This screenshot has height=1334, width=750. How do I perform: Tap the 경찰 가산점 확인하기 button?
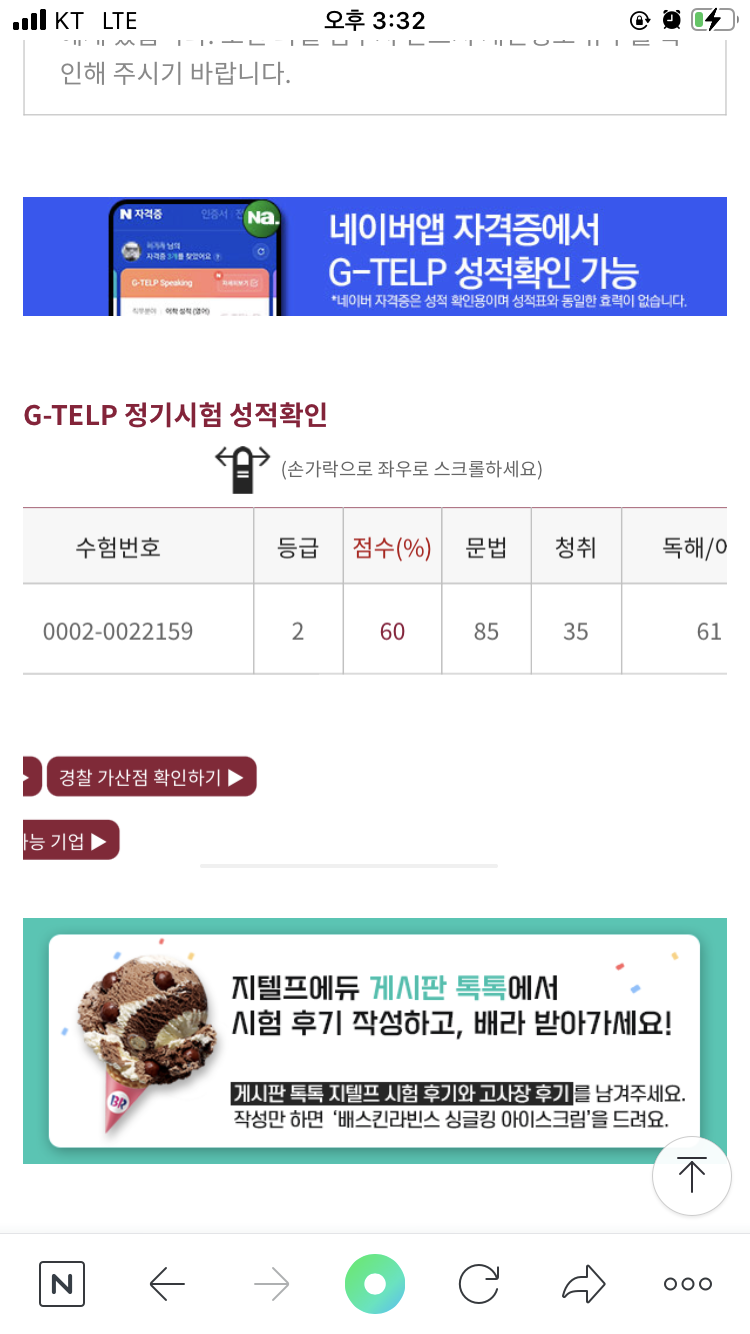pos(151,777)
